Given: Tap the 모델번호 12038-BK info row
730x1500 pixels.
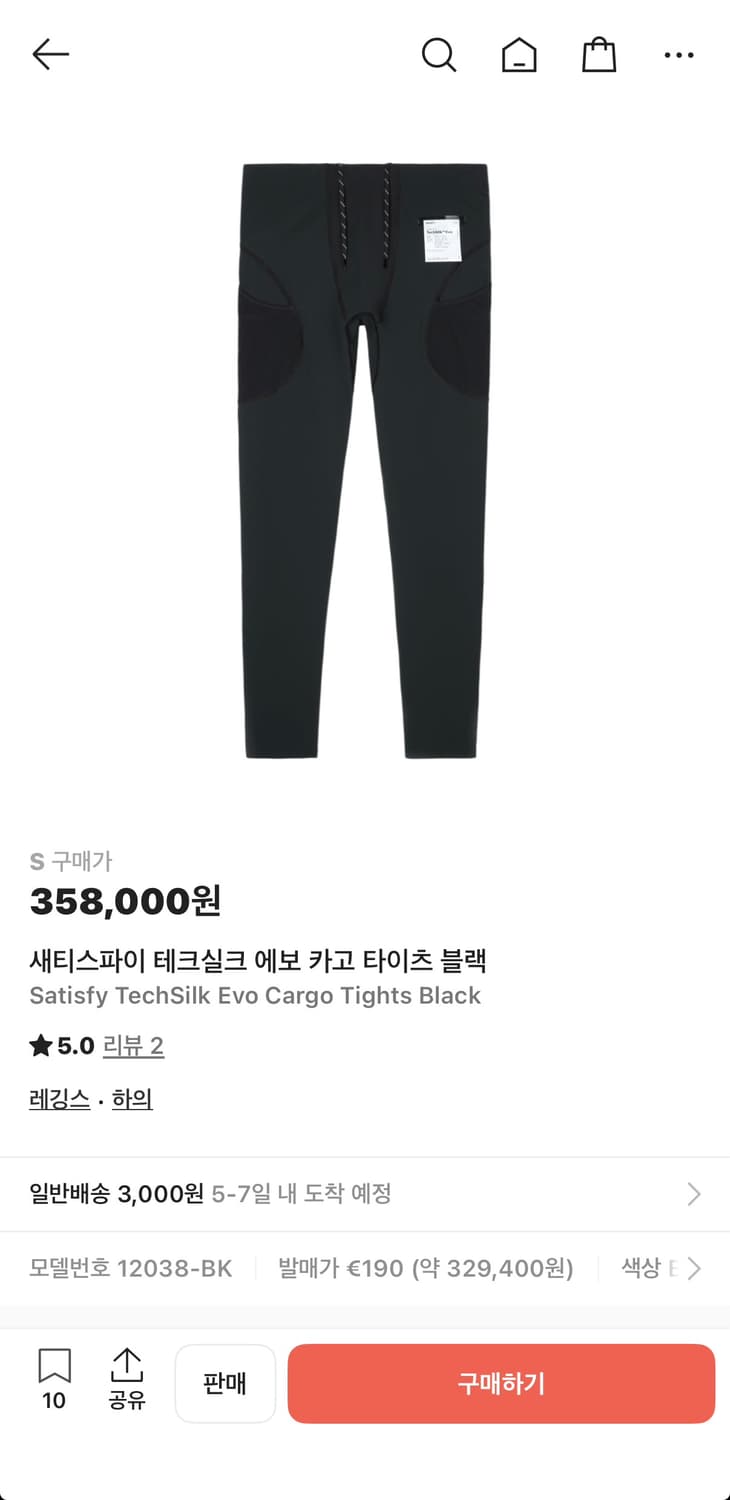Looking at the screenshot, I should pos(130,1268).
